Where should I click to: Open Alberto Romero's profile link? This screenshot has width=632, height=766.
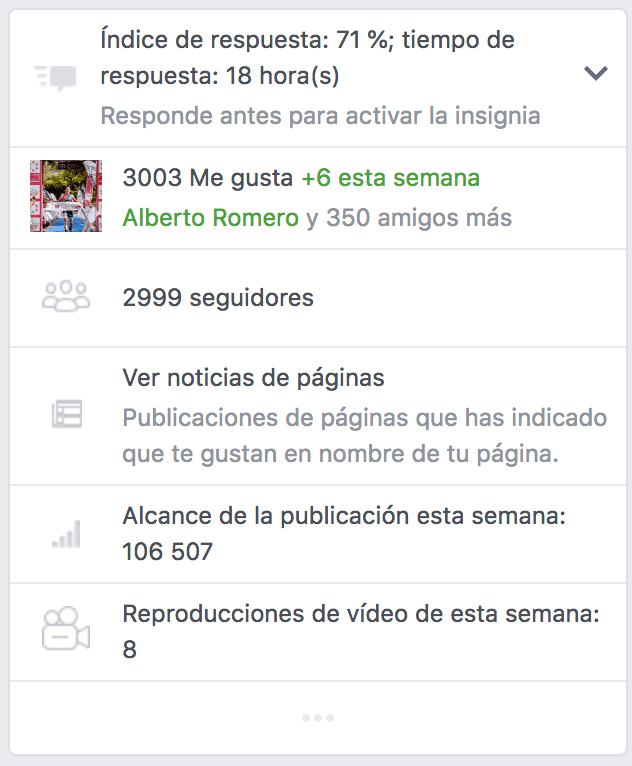211,218
